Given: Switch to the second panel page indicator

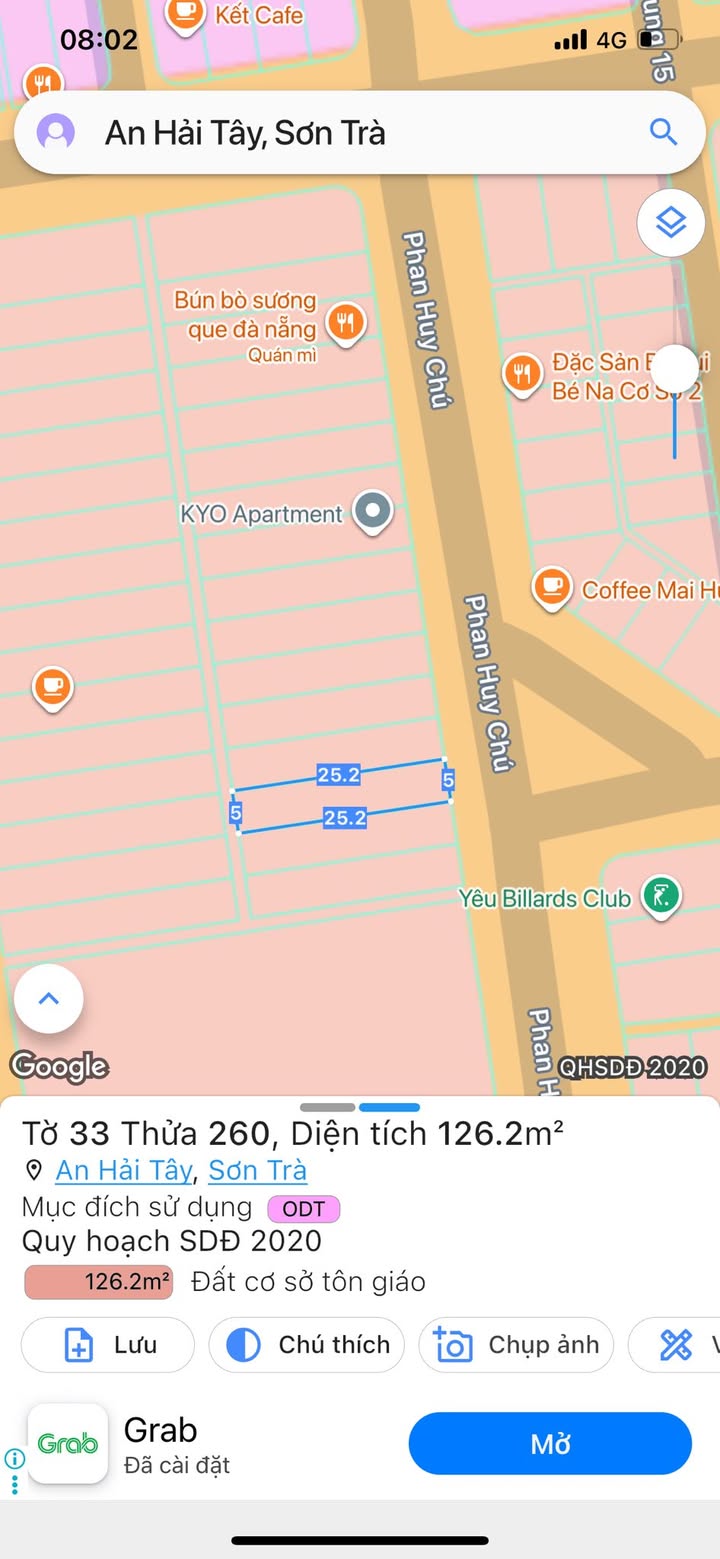Looking at the screenshot, I should [389, 1107].
